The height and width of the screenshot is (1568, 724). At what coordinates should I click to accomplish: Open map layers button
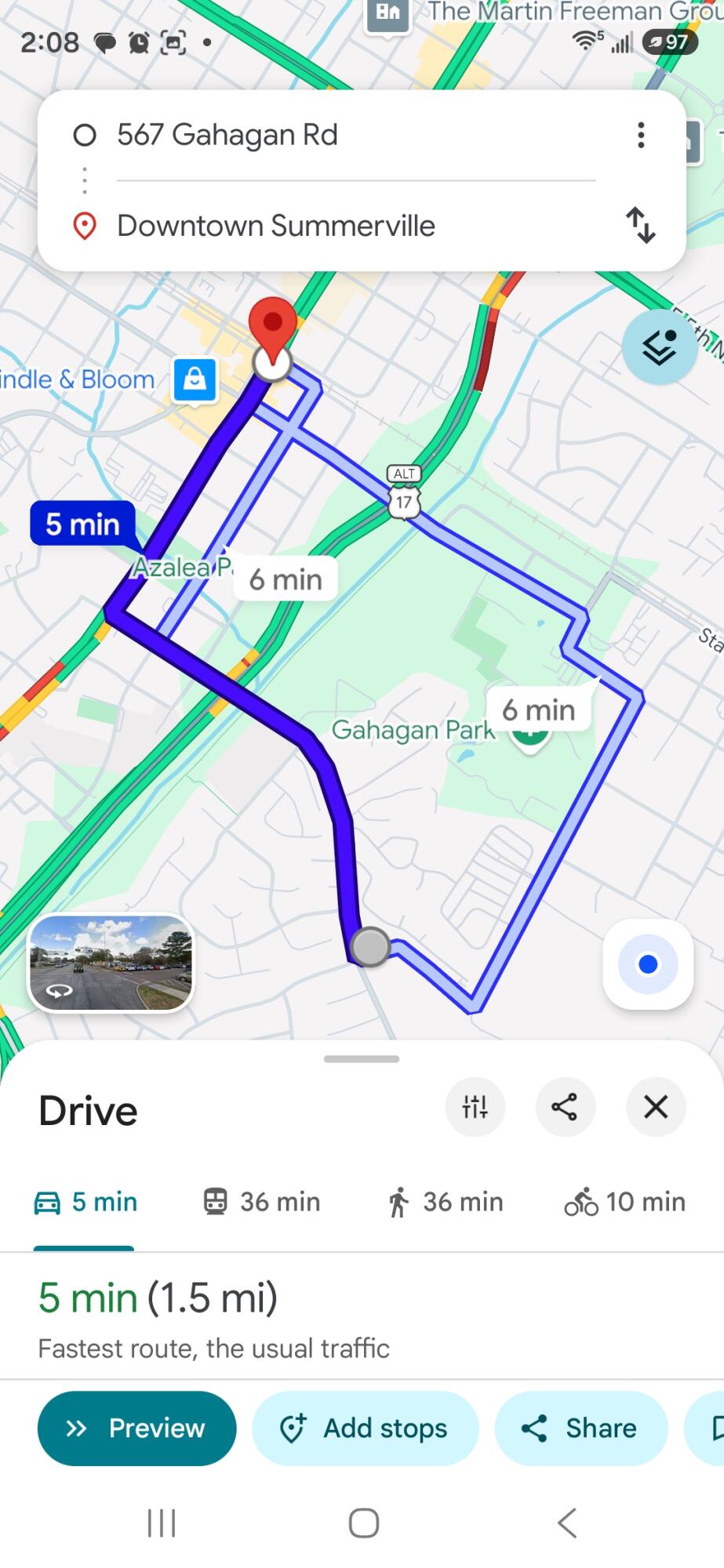(x=660, y=347)
